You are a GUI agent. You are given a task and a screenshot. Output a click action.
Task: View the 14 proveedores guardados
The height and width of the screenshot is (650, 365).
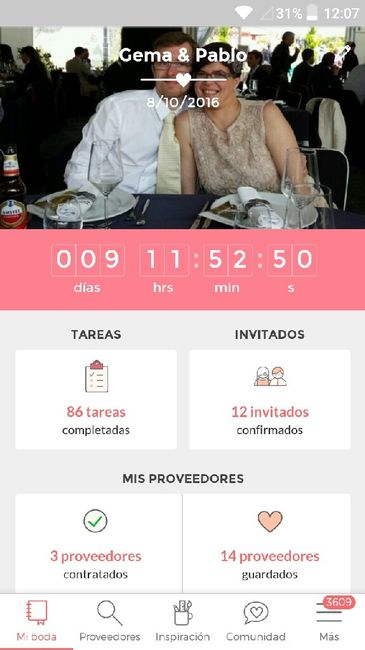click(267, 543)
